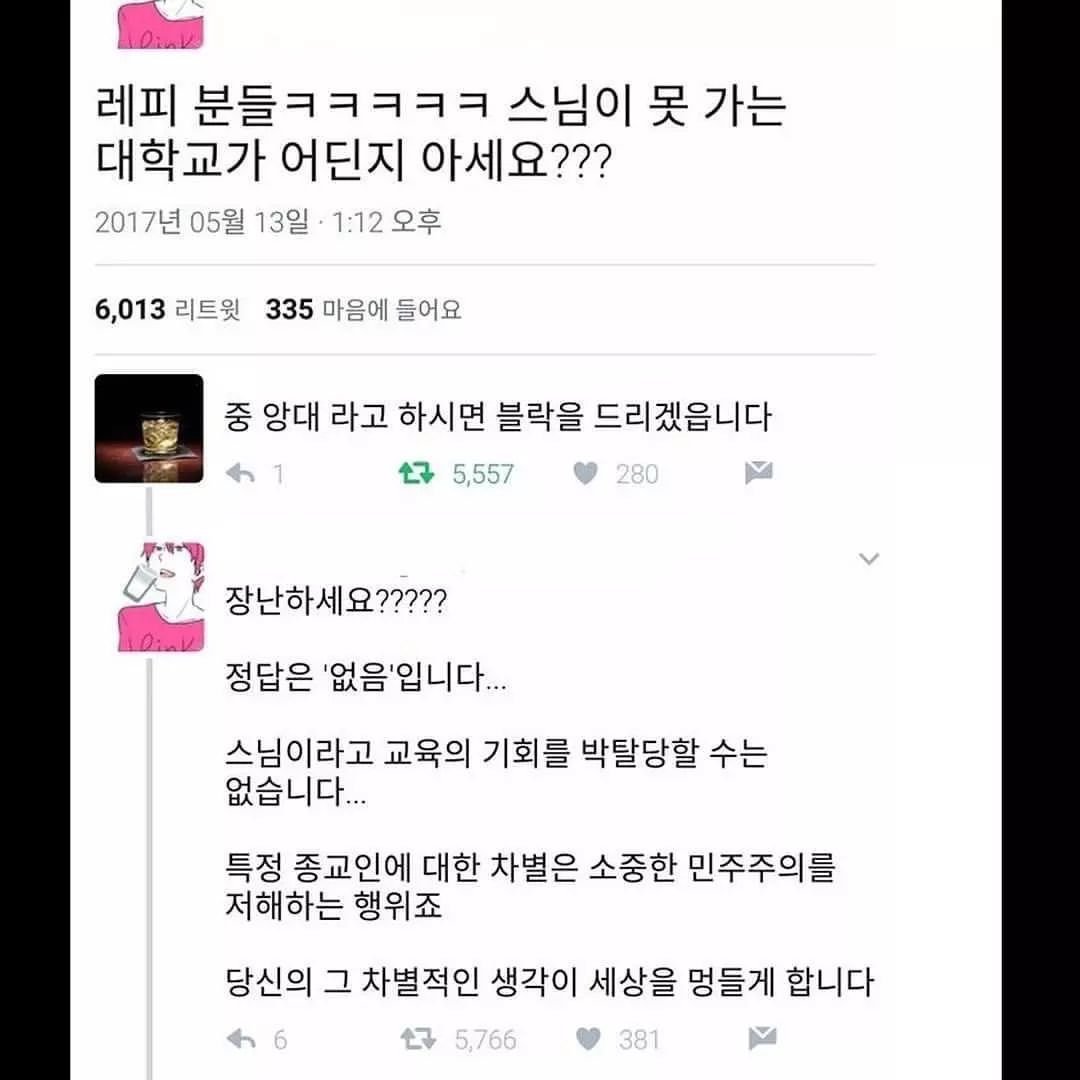Open the dropdown chevron on 장난하세요 tweet
This screenshot has width=1080, height=1080.
pyautogui.click(x=869, y=558)
